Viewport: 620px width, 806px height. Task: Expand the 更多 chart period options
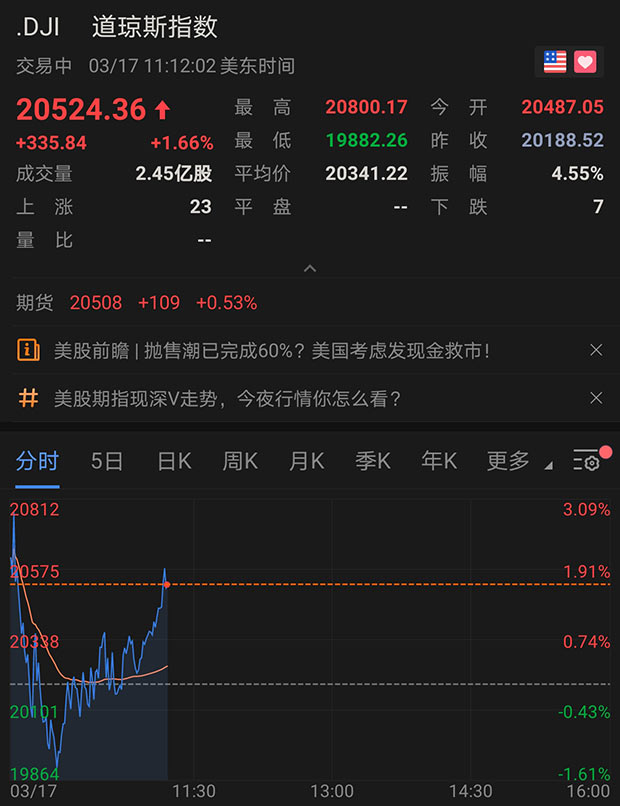513,461
